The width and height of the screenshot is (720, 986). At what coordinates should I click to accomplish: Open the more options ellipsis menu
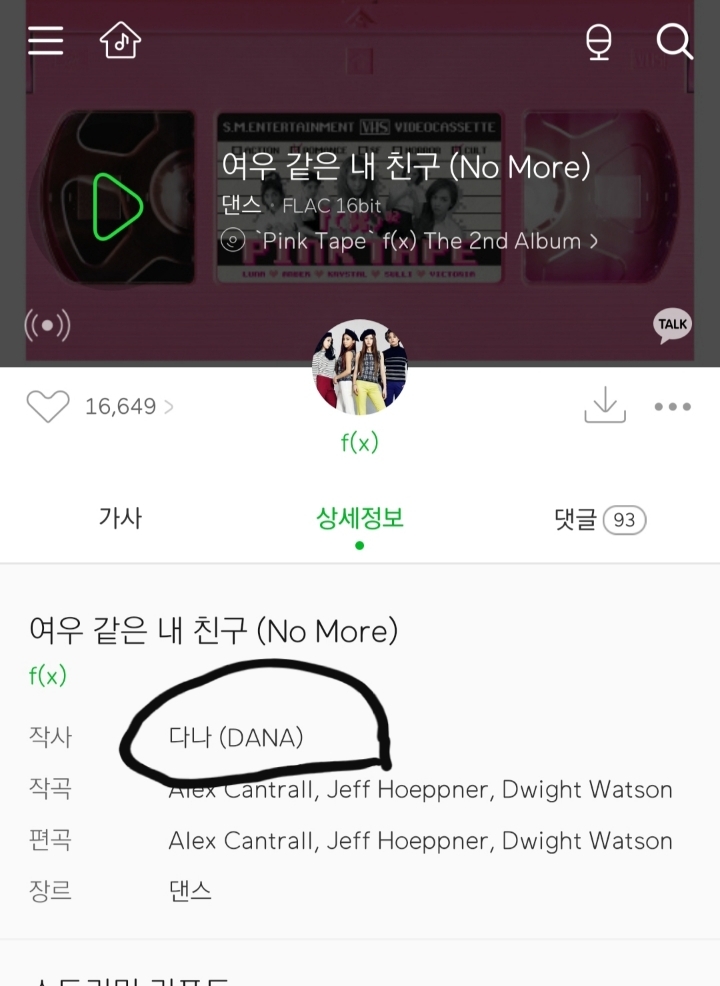pyautogui.click(x=672, y=407)
